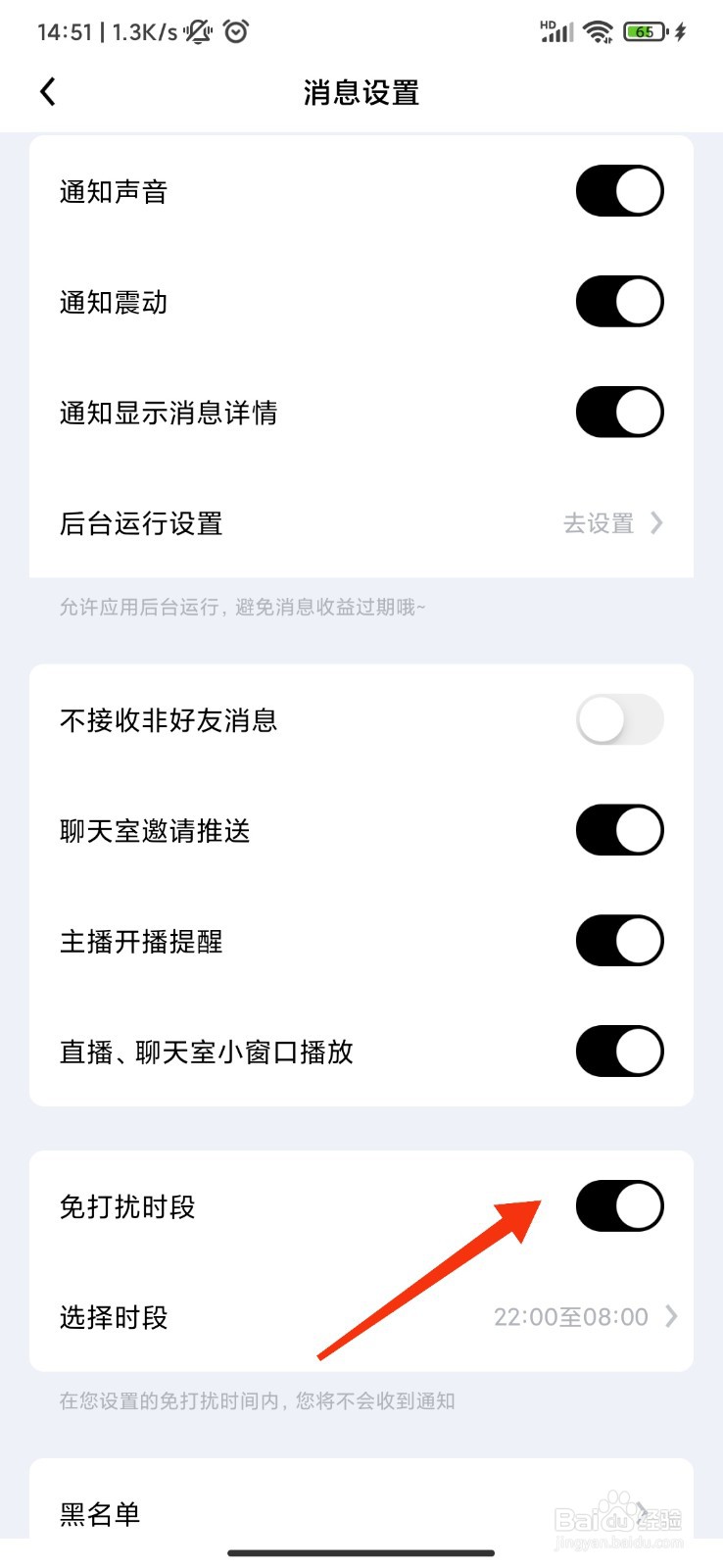Image resolution: width=723 pixels, height=1568 pixels.
Task: Tap the silent mode icon in status bar
Action: coord(198,31)
